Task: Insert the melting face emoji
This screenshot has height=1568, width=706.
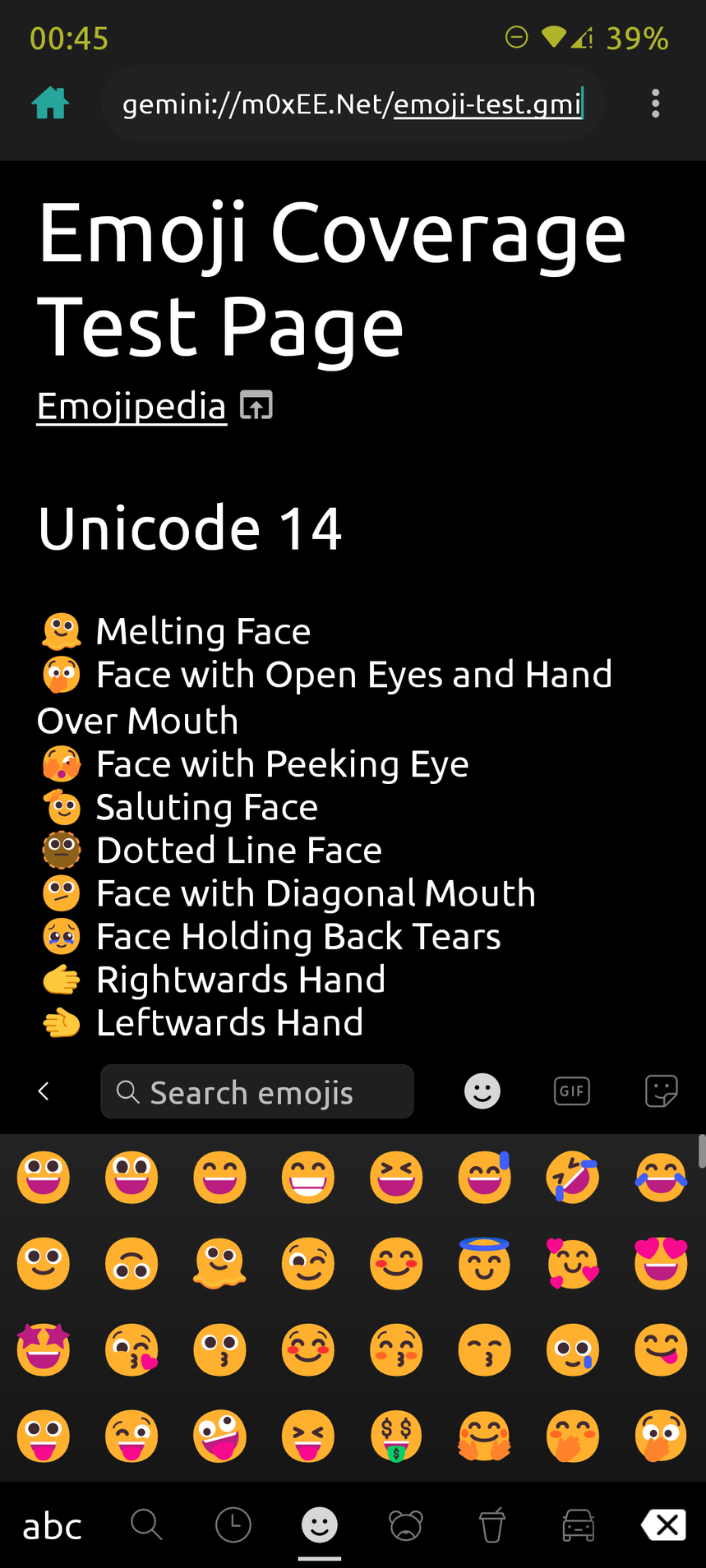Action: (219, 1263)
